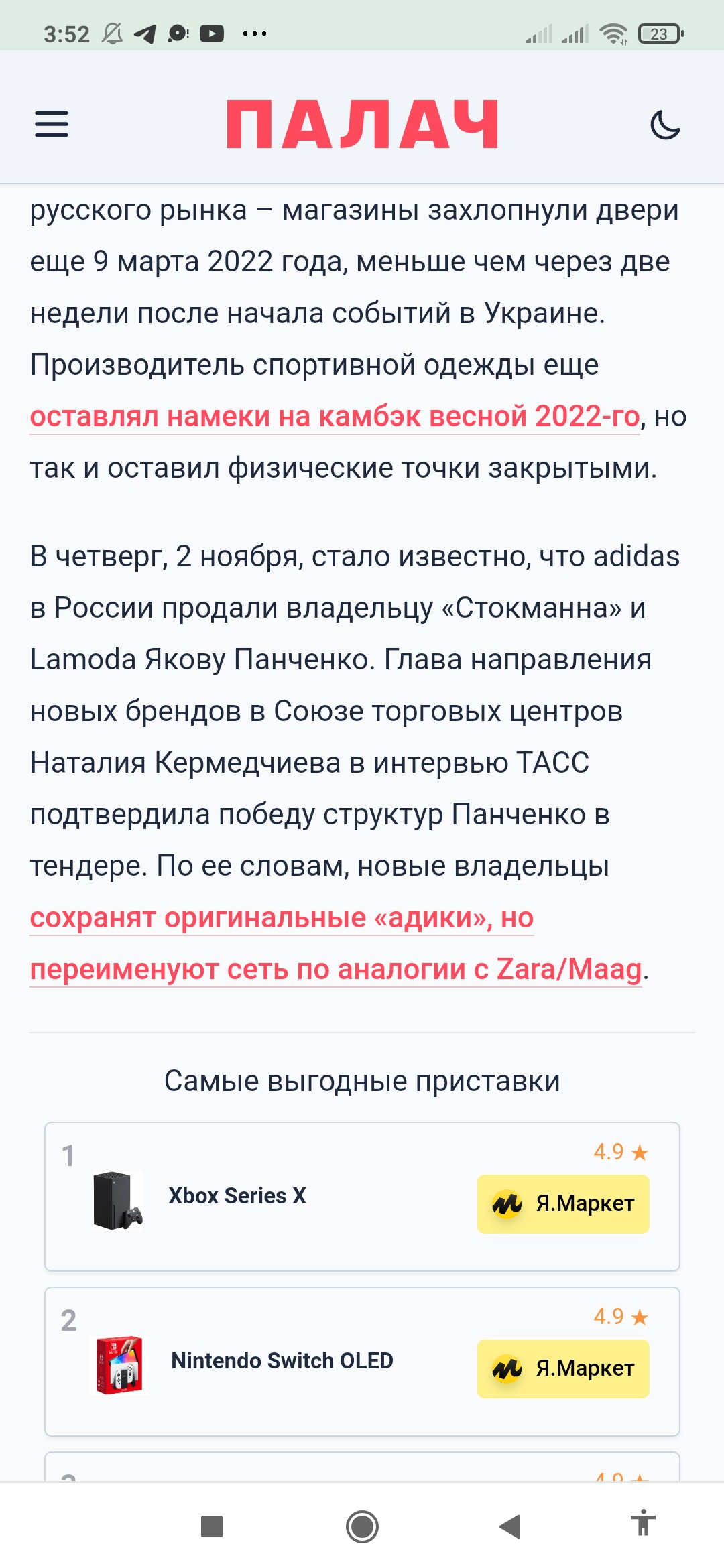The width and height of the screenshot is (724, 1568).
Task: Open the Nintendo Switch OLED card
Action: 362,1361
